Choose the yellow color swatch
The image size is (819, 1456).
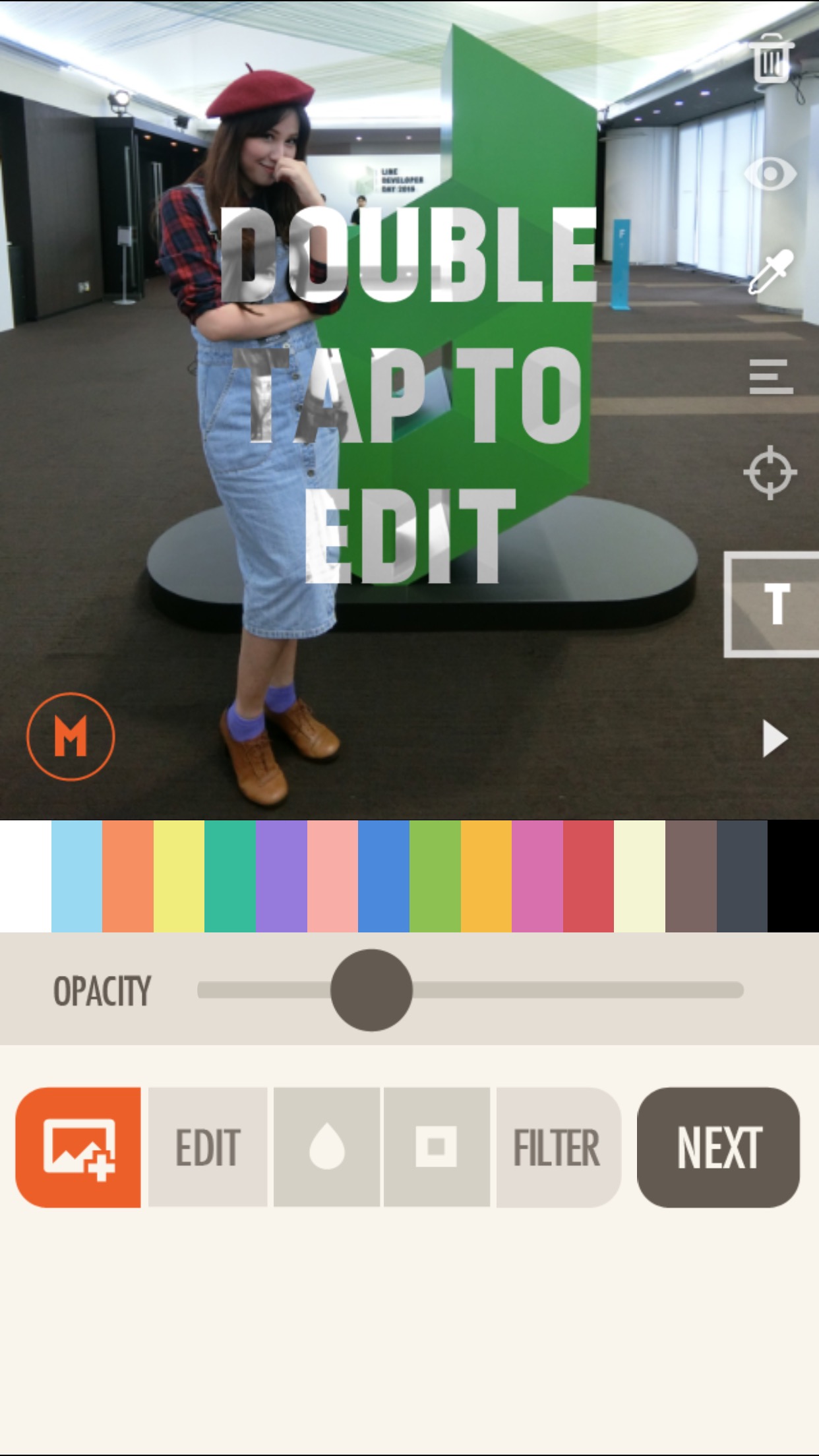[x=179, y=876]
